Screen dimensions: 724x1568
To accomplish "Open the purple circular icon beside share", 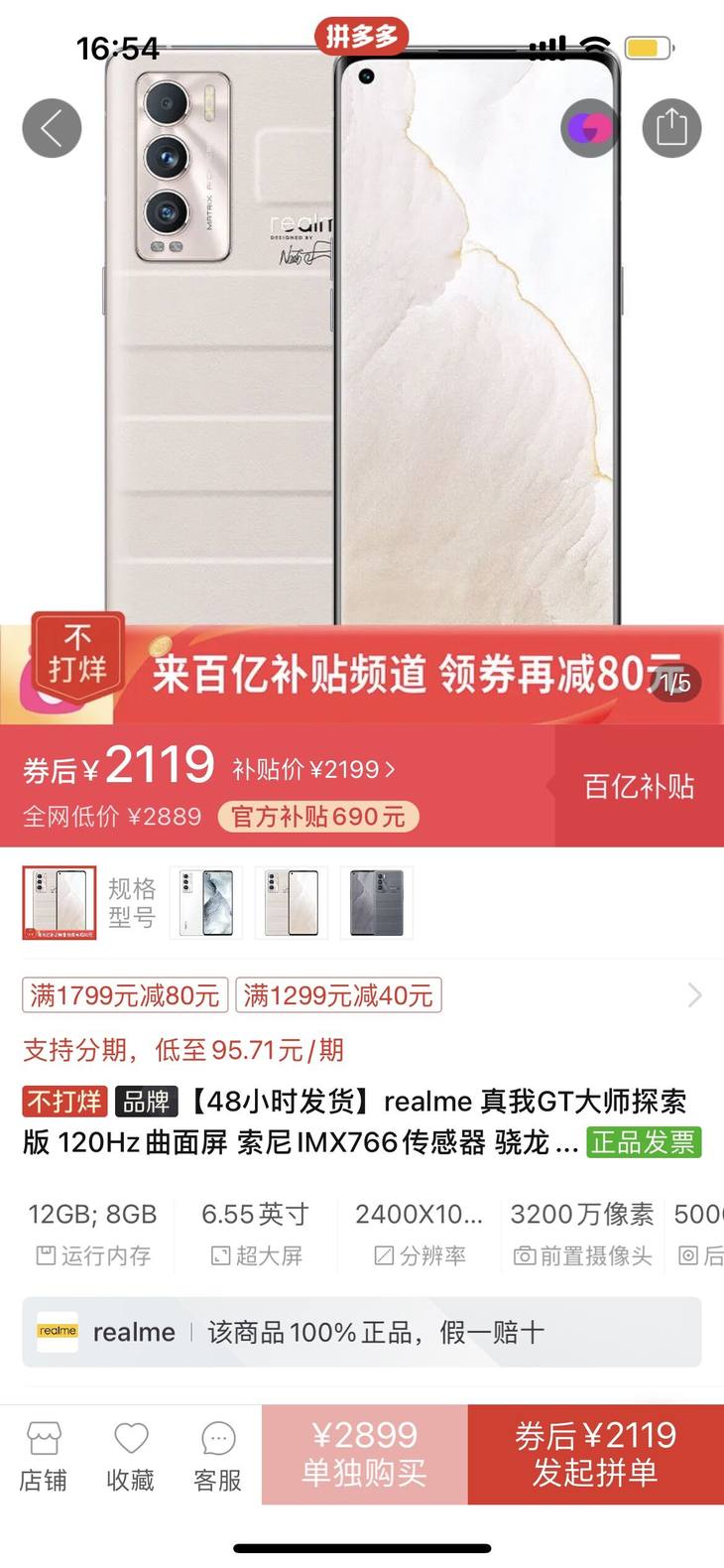I will click(x=589, y=128).
